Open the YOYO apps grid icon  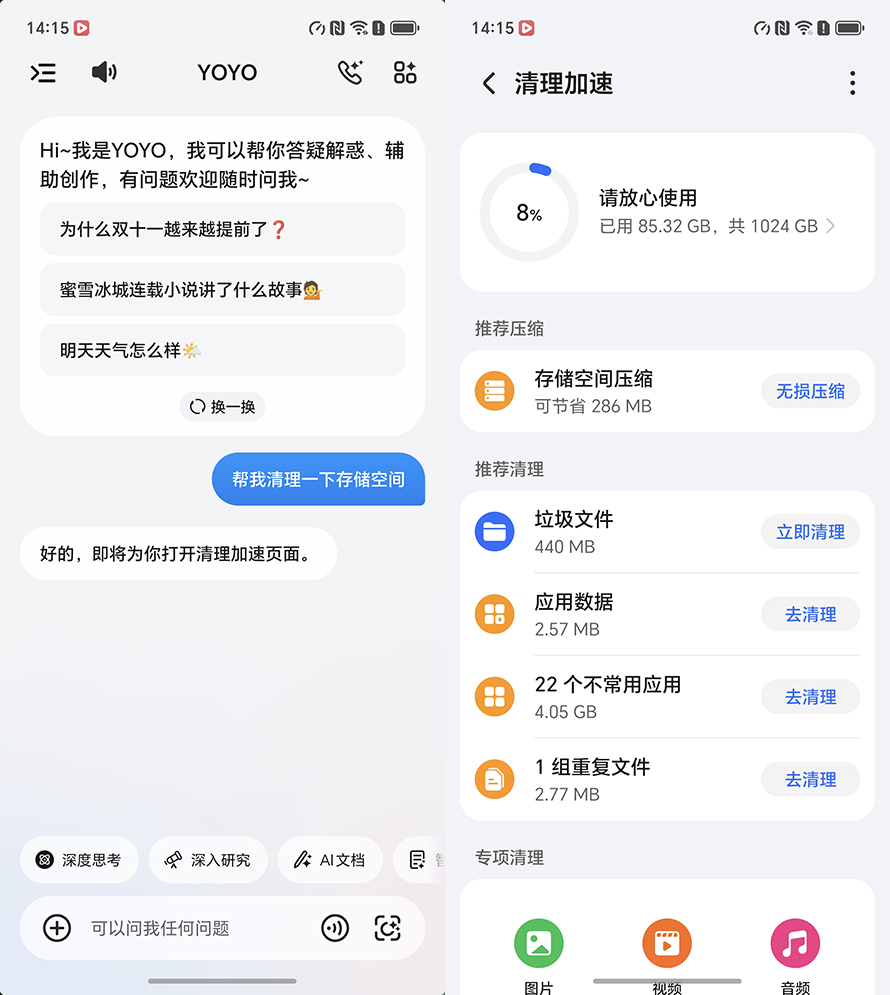(x=405, y=72)
